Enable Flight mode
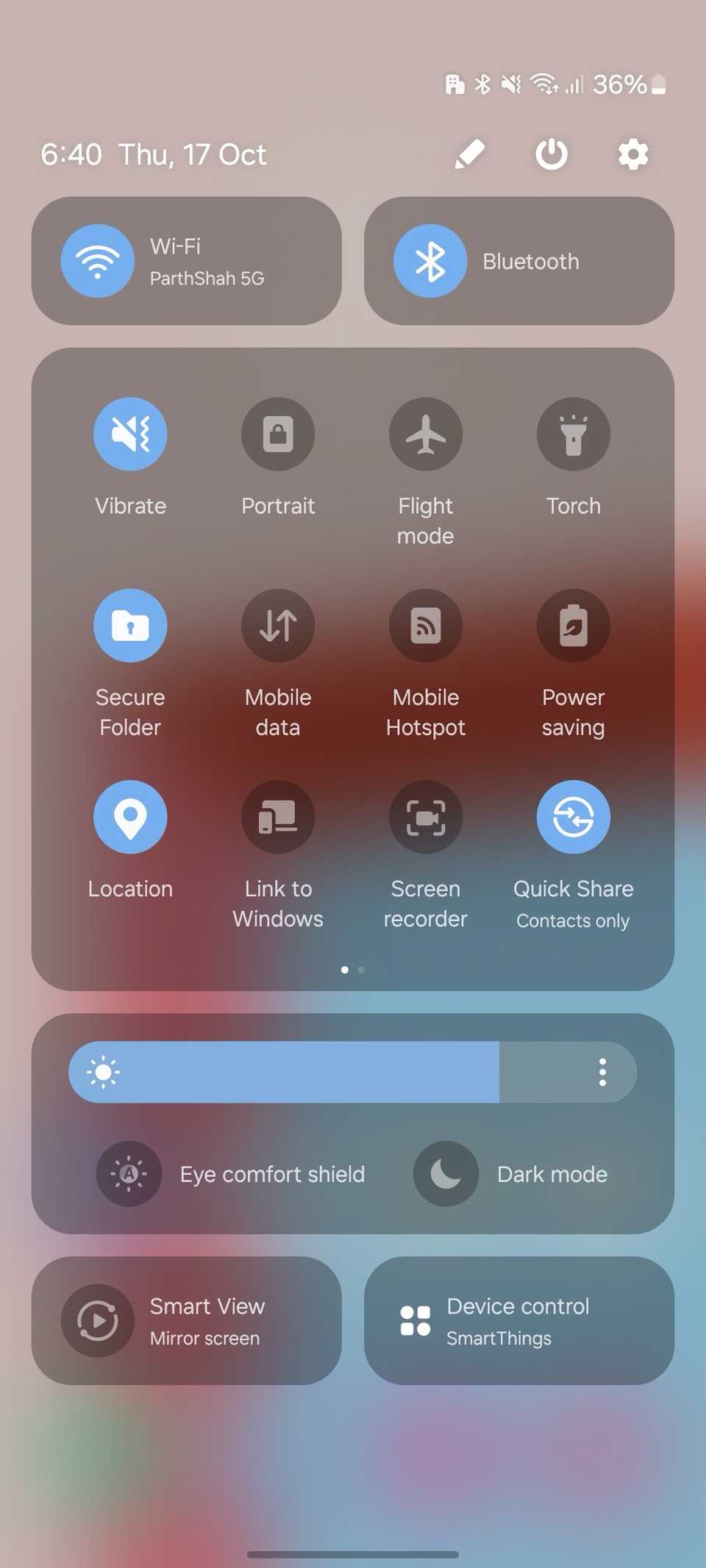 [426, 434]
